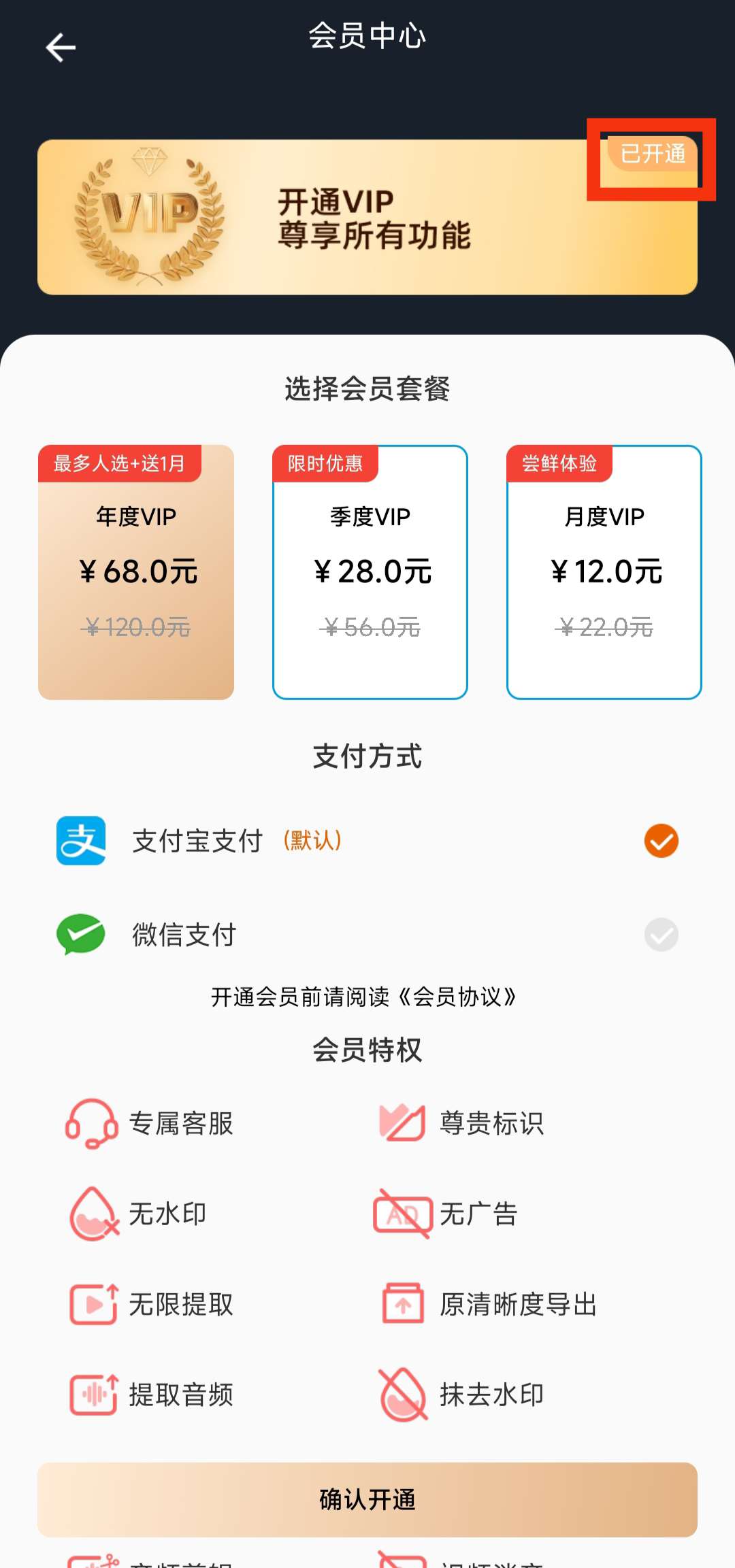
Task: Open the 《会员协议》 link
Action: [457, 997]
